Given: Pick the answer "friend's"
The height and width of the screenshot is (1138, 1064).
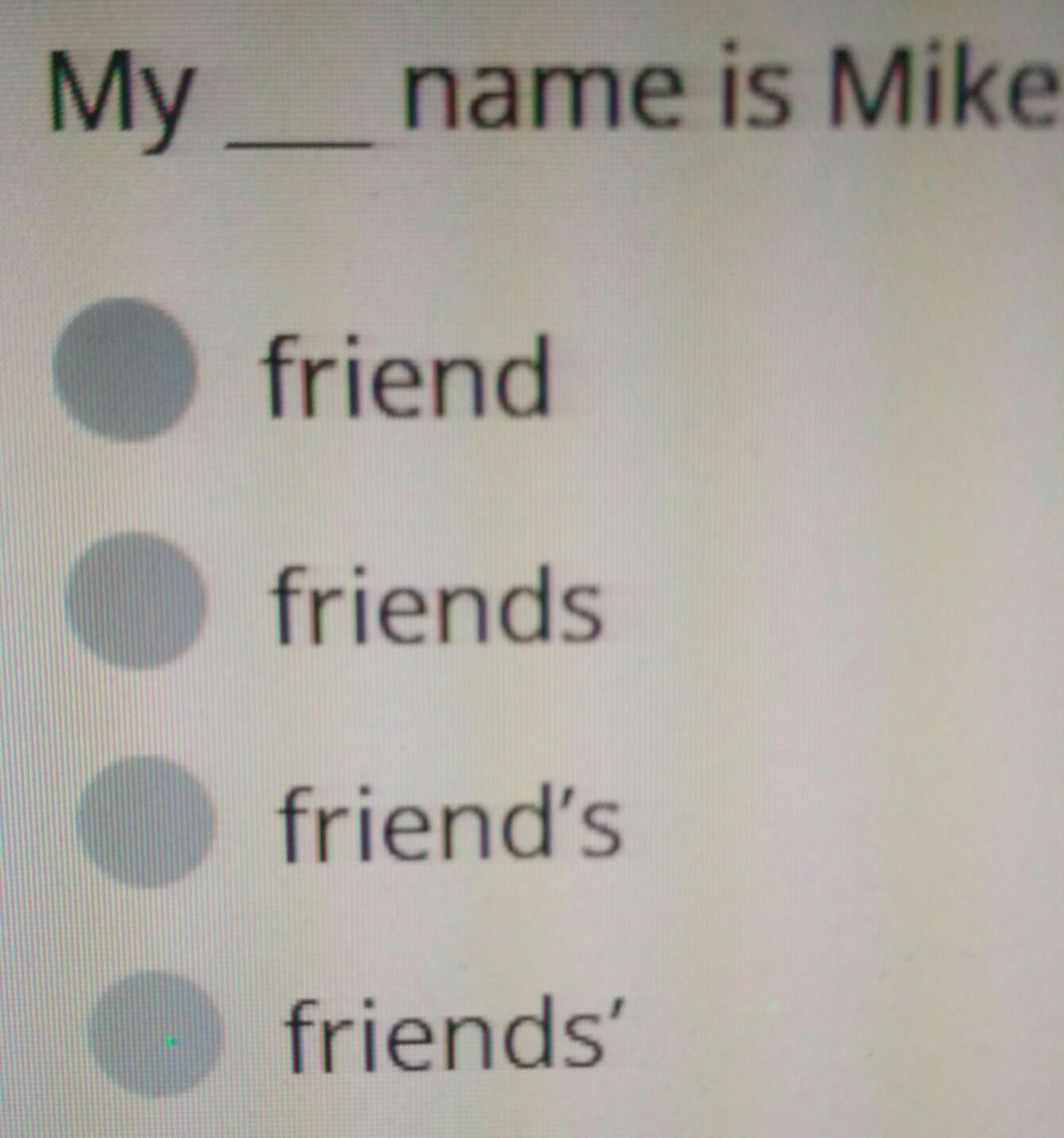Looking at the screenshot, I should tap(145, 821).
